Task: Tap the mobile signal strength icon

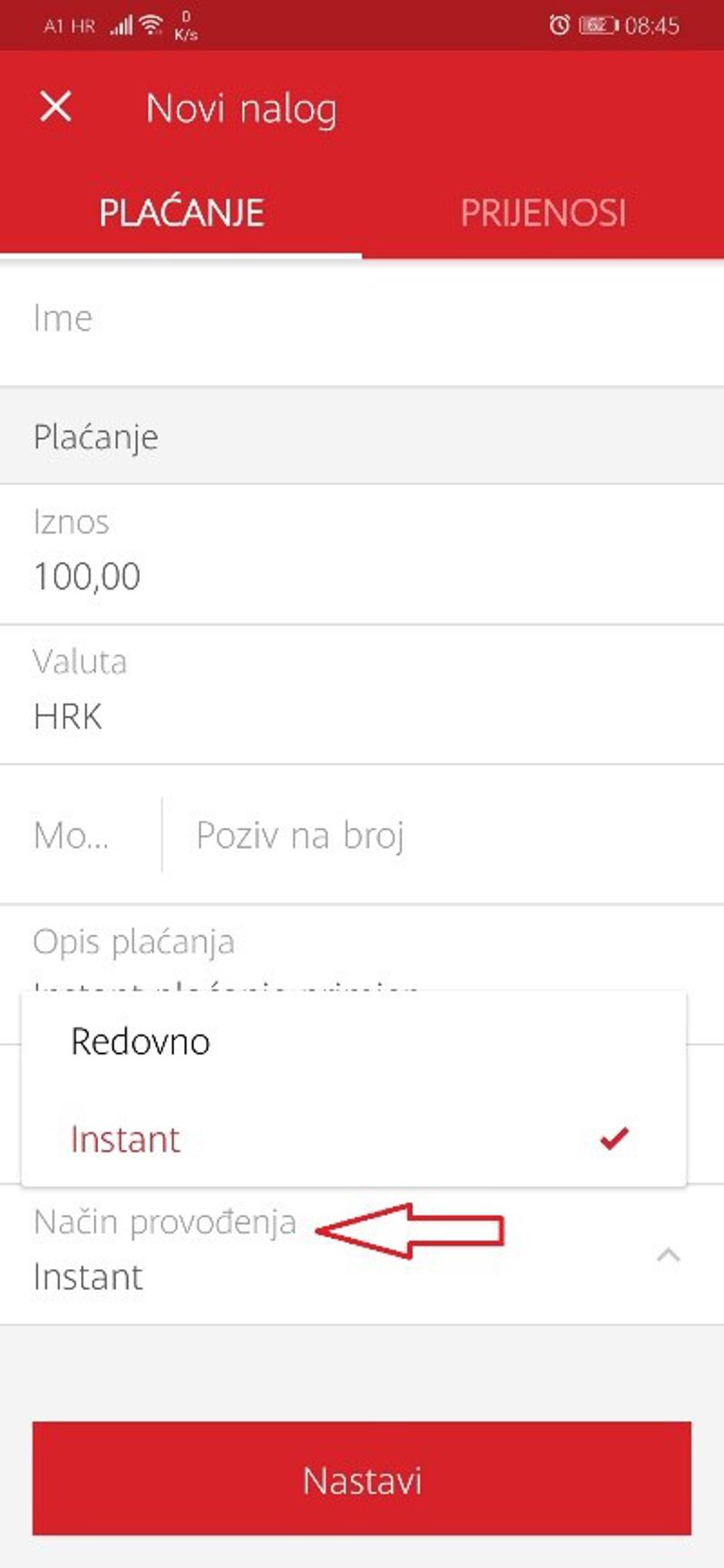Action: click(122, 24)
